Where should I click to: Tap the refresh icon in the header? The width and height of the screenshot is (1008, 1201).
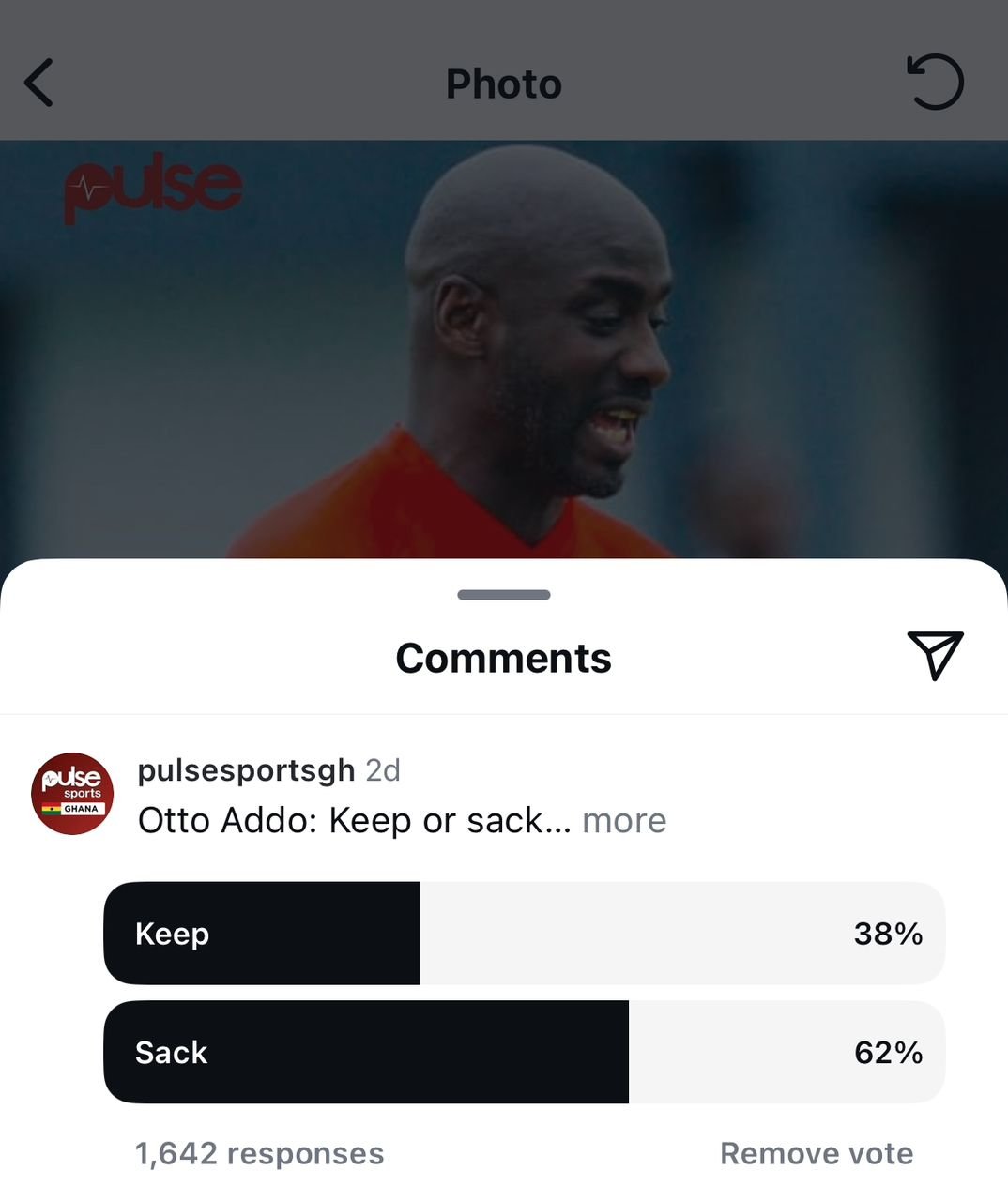point(935,83)
